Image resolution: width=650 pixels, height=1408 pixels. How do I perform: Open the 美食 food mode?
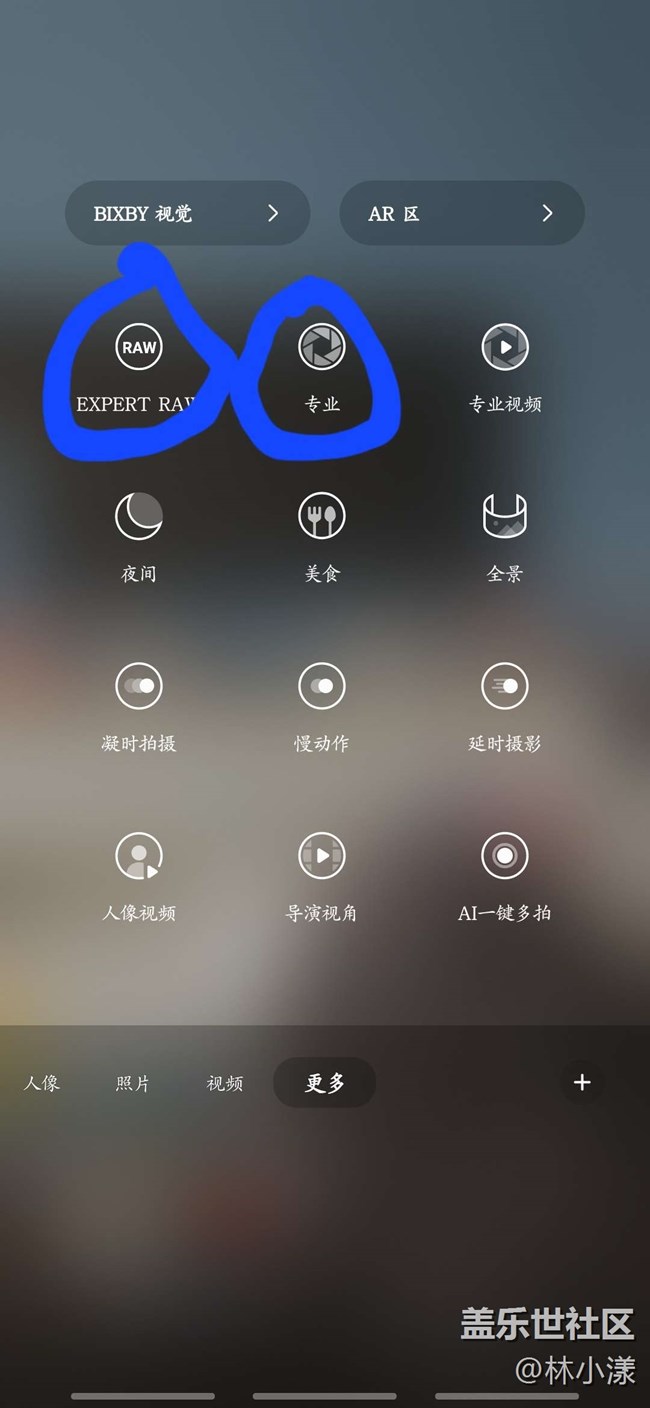[x=322, y=538]
